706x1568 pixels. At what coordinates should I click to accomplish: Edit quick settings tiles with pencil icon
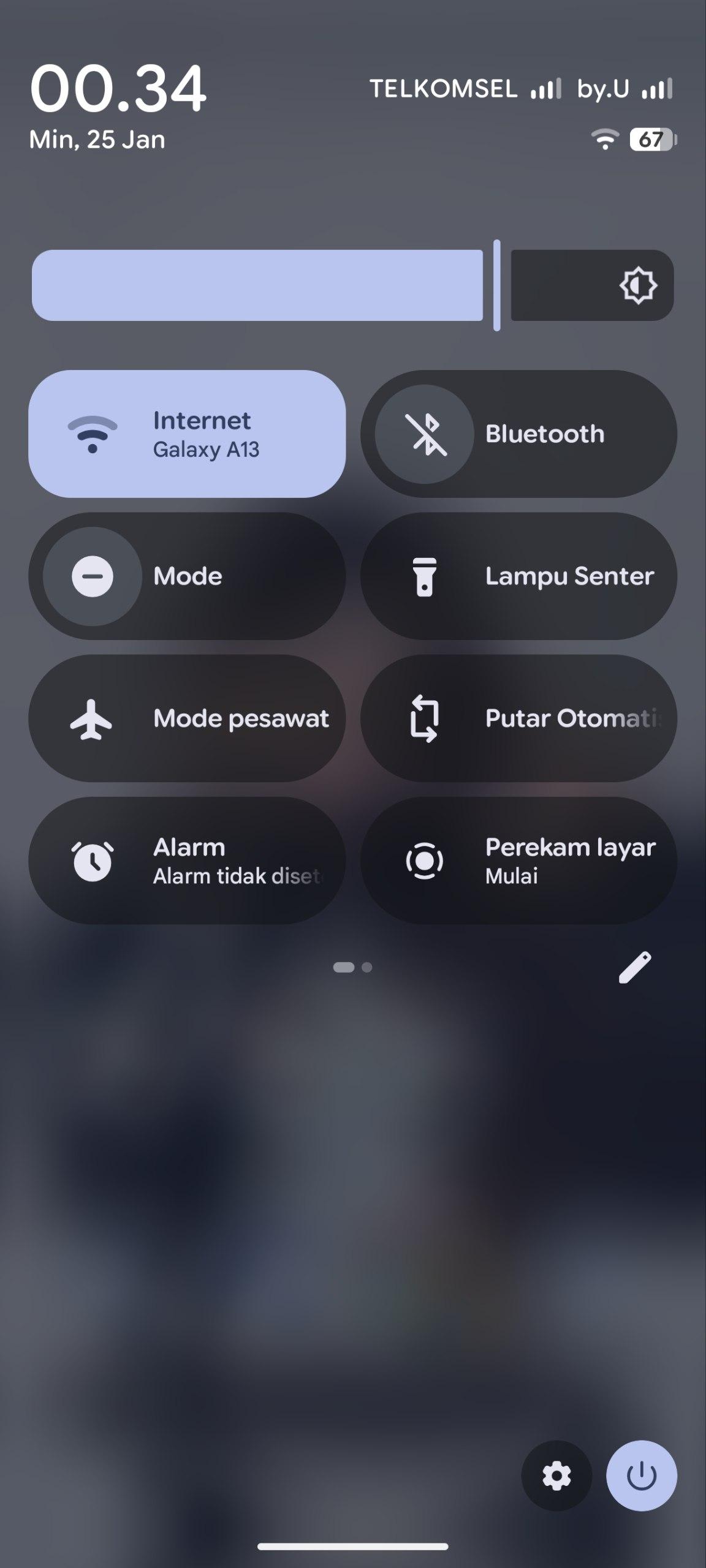(635, 968)
